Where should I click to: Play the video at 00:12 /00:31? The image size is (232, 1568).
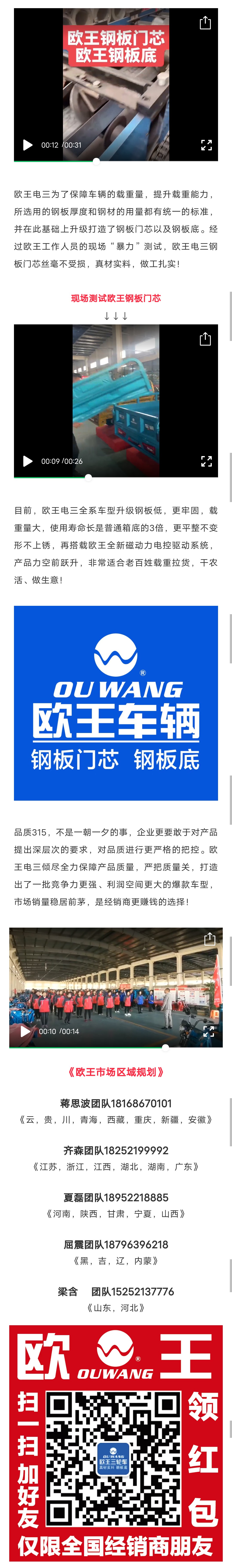pos(27,145)
